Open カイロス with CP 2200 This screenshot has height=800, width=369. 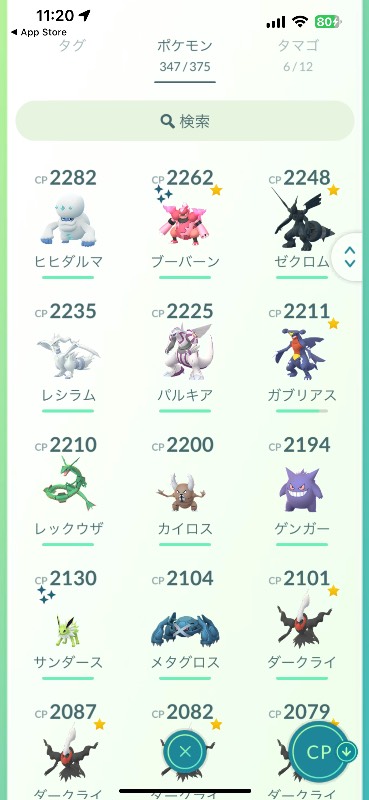pyautogui.click(x=185, y=491)
